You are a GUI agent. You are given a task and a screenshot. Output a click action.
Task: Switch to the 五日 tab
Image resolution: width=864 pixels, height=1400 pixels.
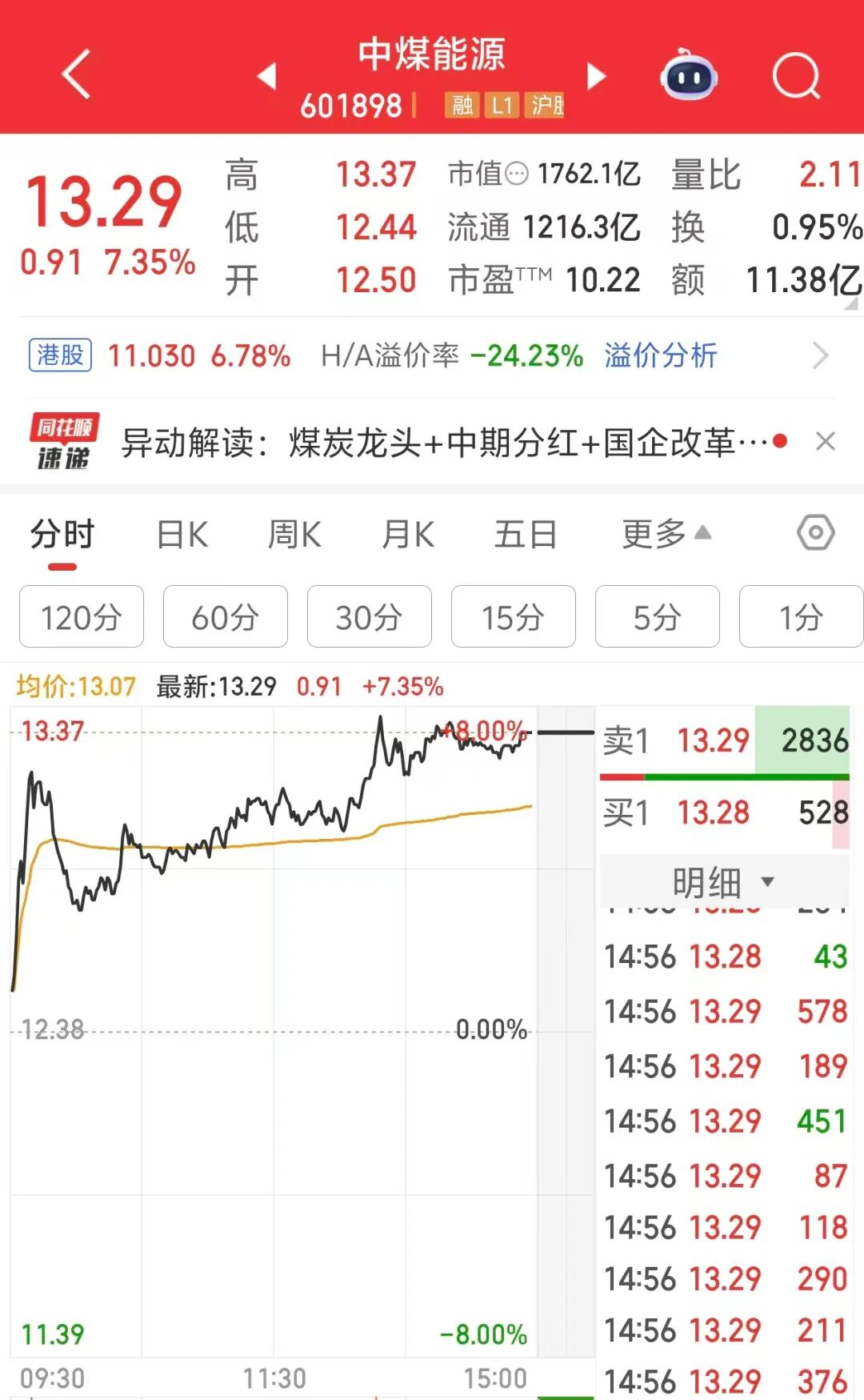525,534
